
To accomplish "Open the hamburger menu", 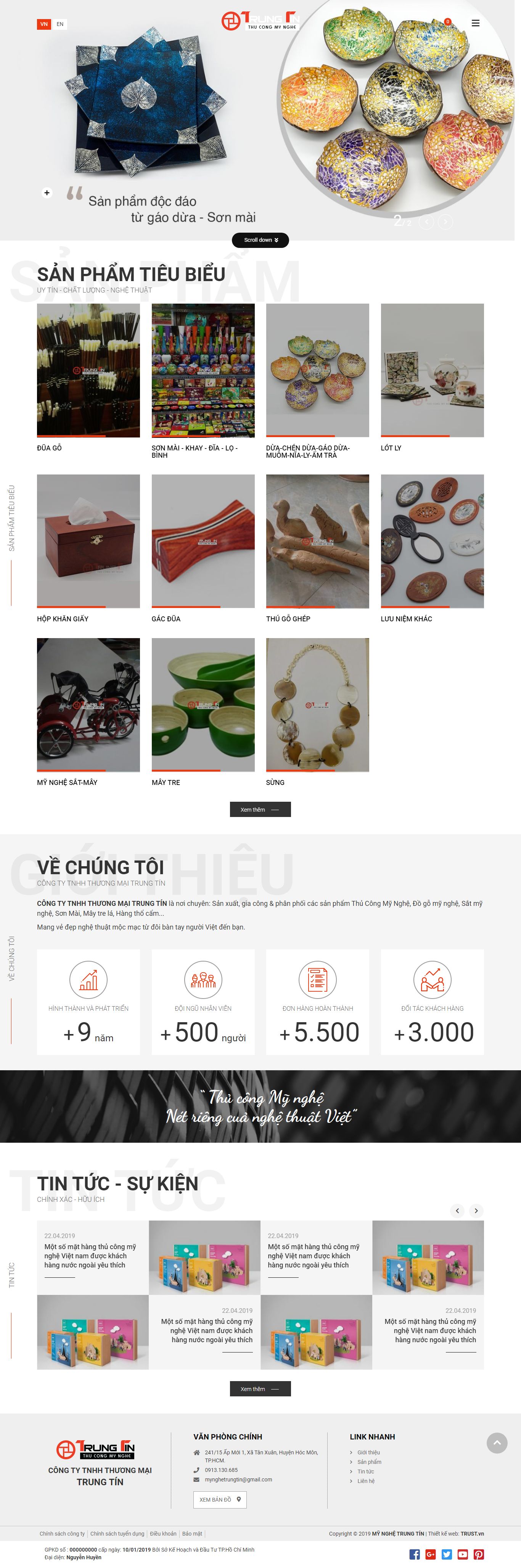I will (475, 23).
